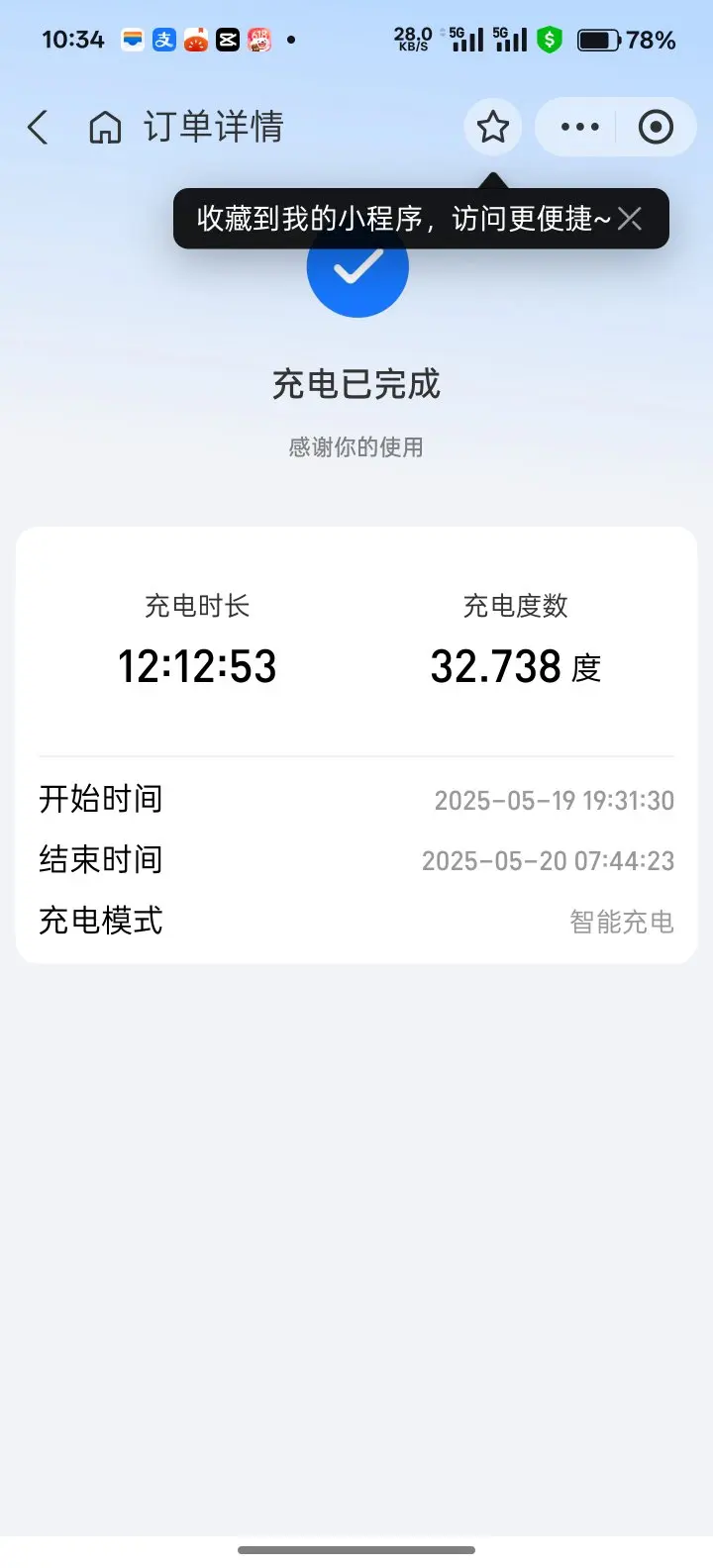The image size is (713, 1568).
Task: Close the mini program with the circle button
Action: (656, 127)
